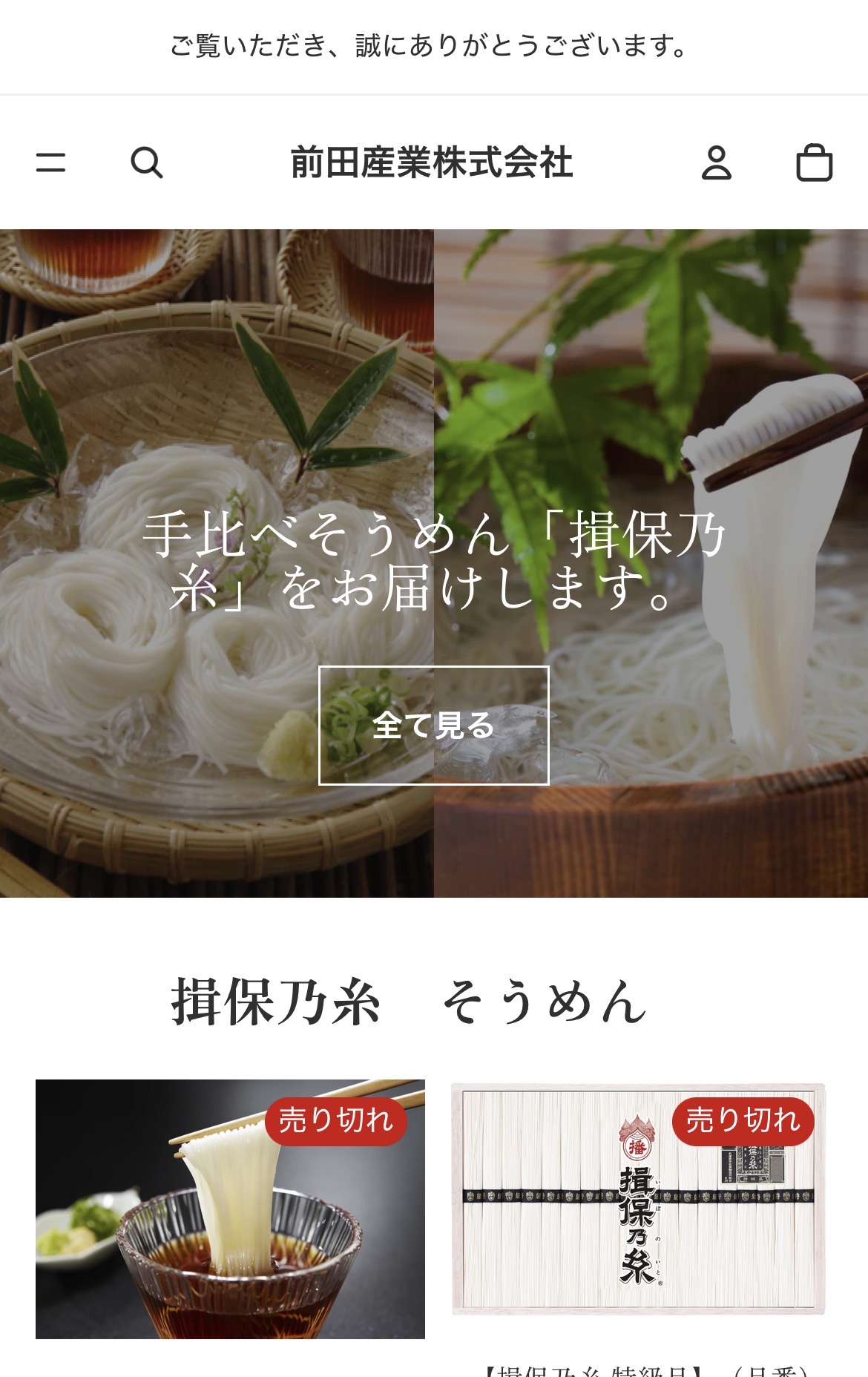
Task: Go to the 前田産業株式会社 home link
Action: click(431, 162)
